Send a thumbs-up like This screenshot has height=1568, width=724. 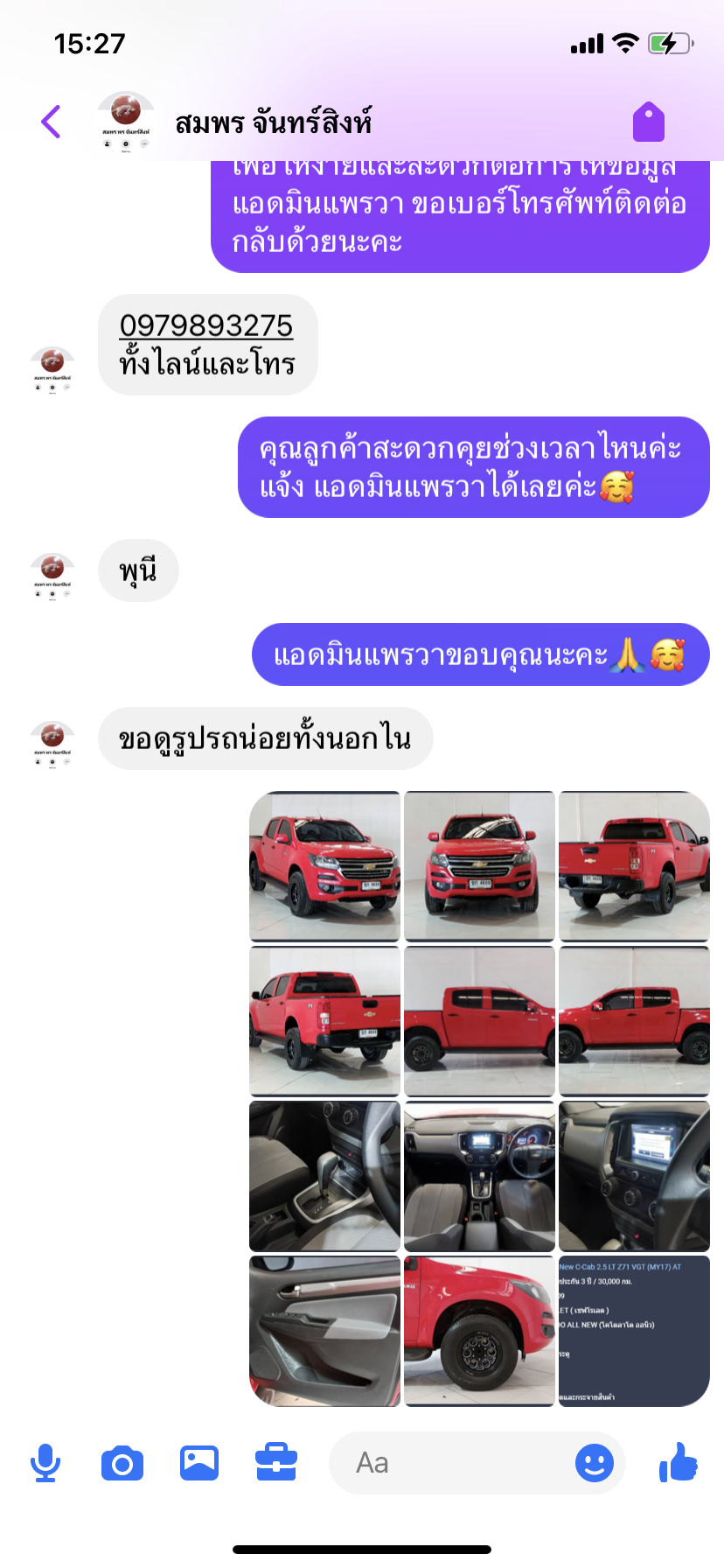[679, 1462]
